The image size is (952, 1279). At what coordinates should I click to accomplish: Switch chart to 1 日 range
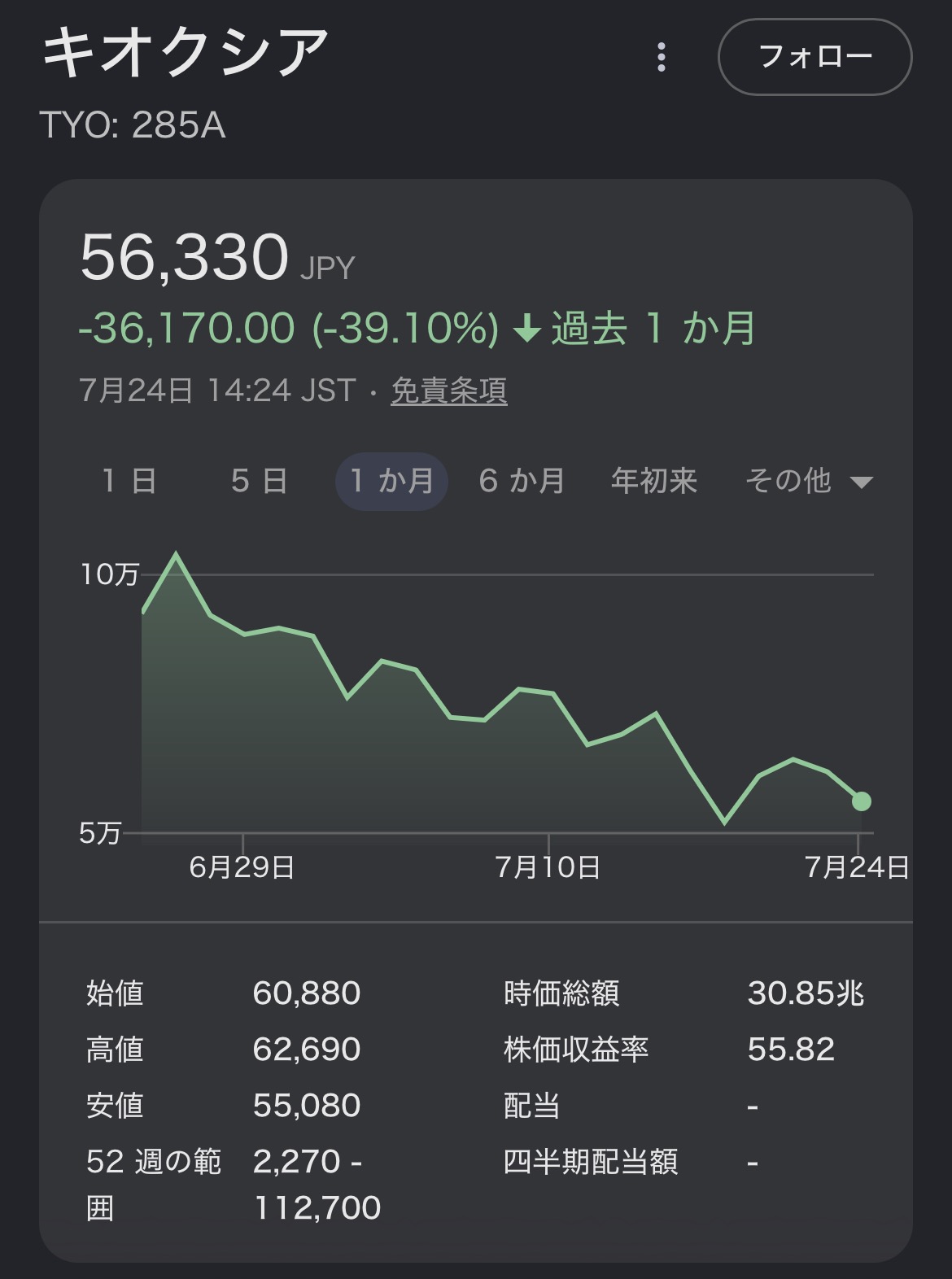point(129,481)
